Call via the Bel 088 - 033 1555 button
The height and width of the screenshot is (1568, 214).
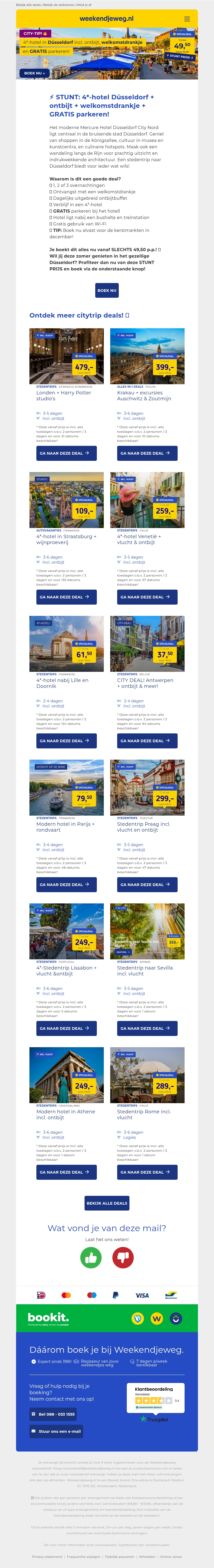53,1414
